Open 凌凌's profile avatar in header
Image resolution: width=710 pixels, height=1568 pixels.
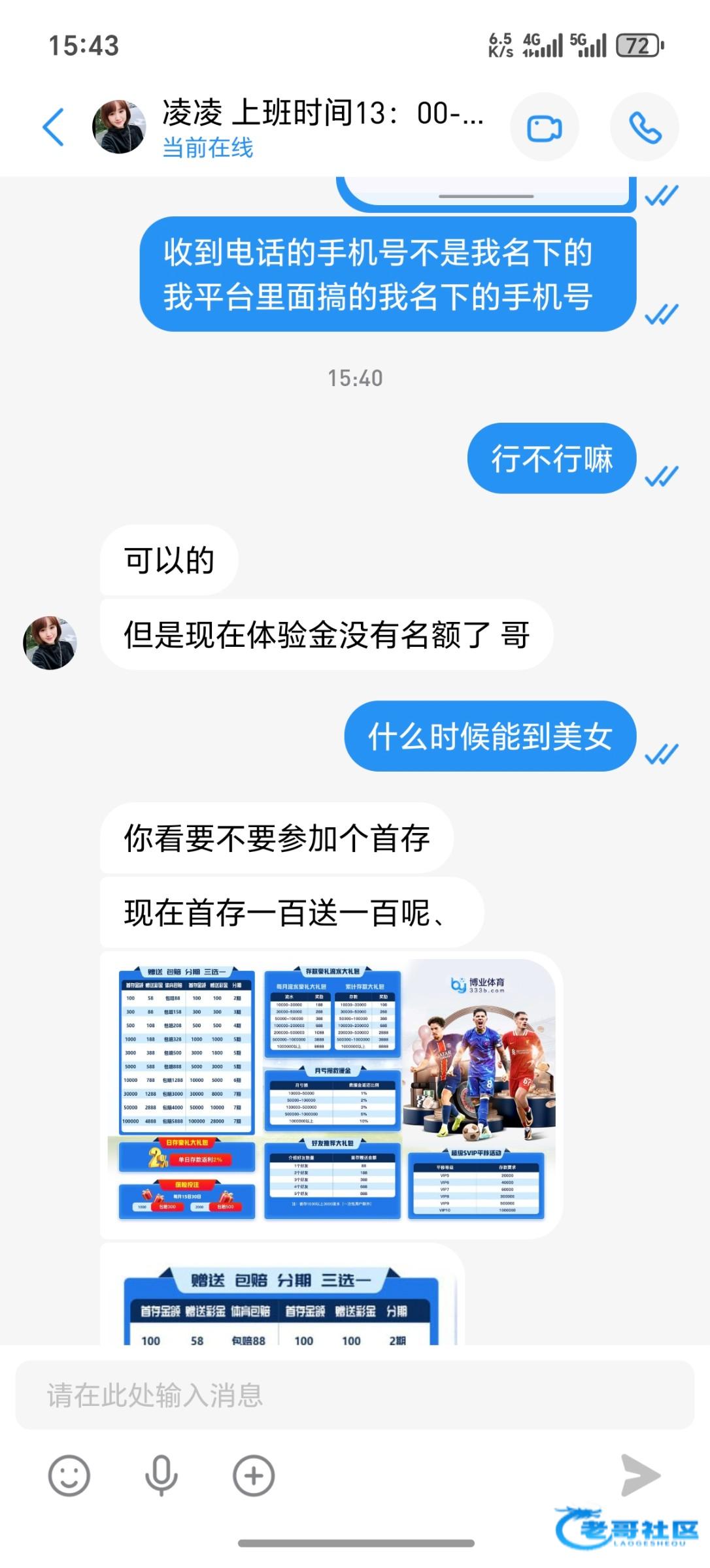coord(119,127)
